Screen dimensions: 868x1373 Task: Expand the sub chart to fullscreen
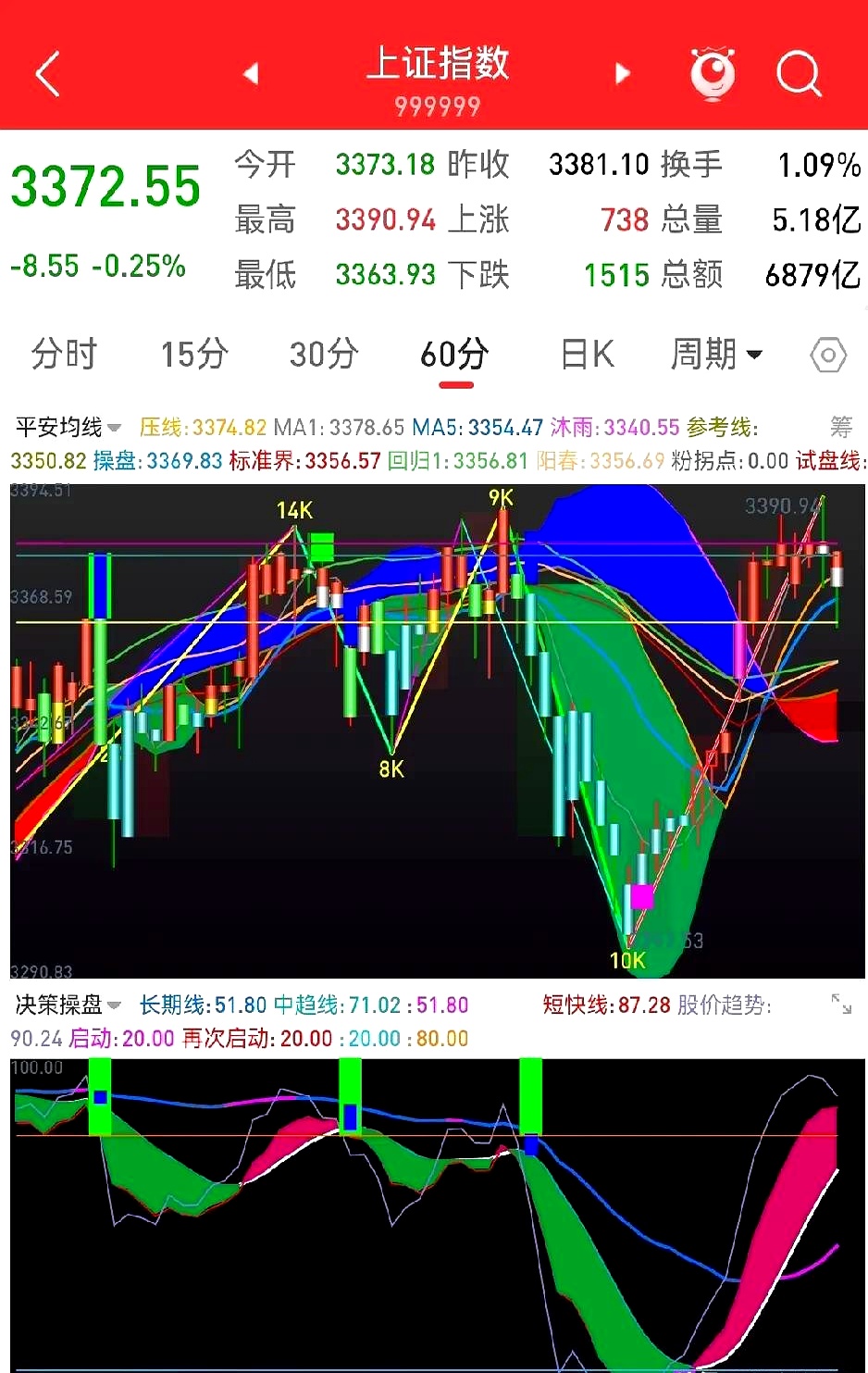click(840, 1004)
